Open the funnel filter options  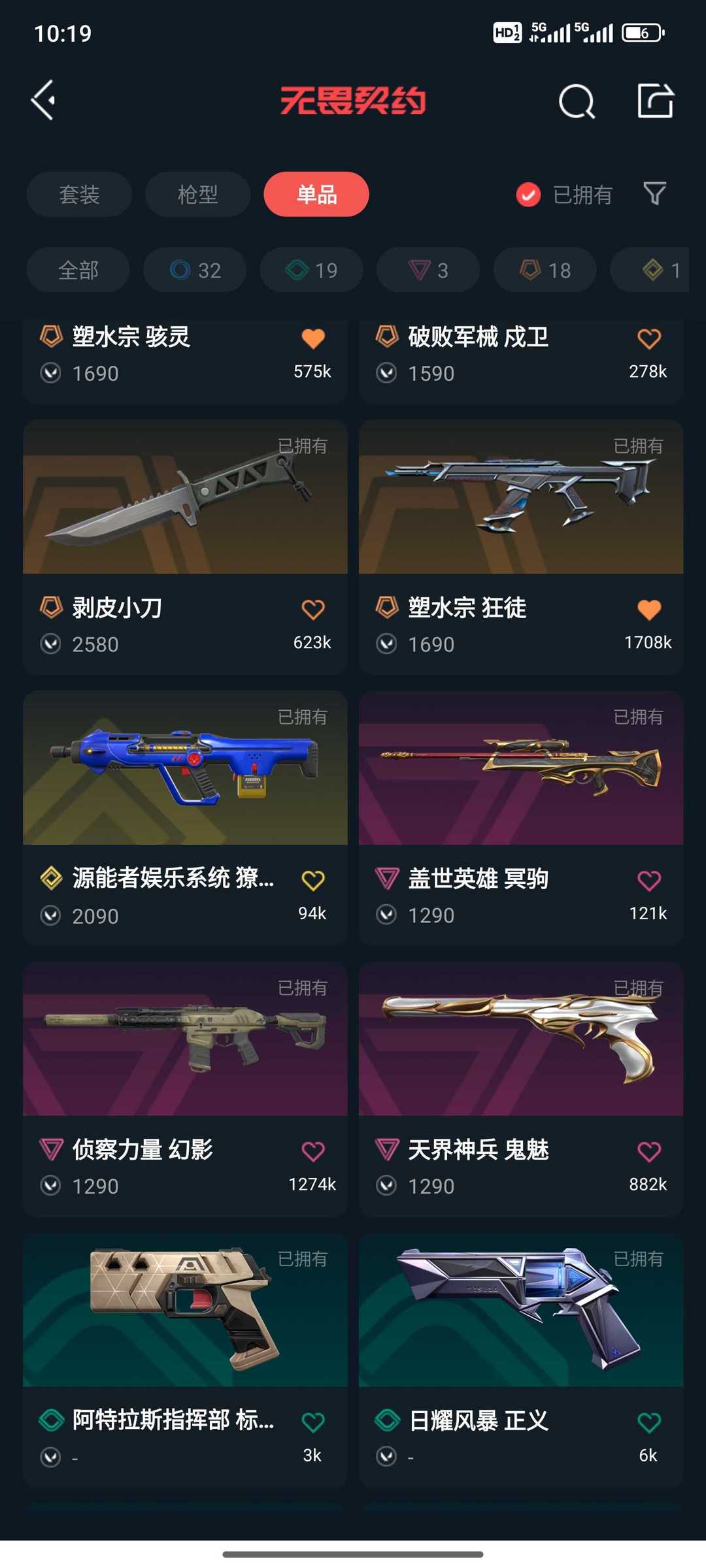[x=654, y=194]
